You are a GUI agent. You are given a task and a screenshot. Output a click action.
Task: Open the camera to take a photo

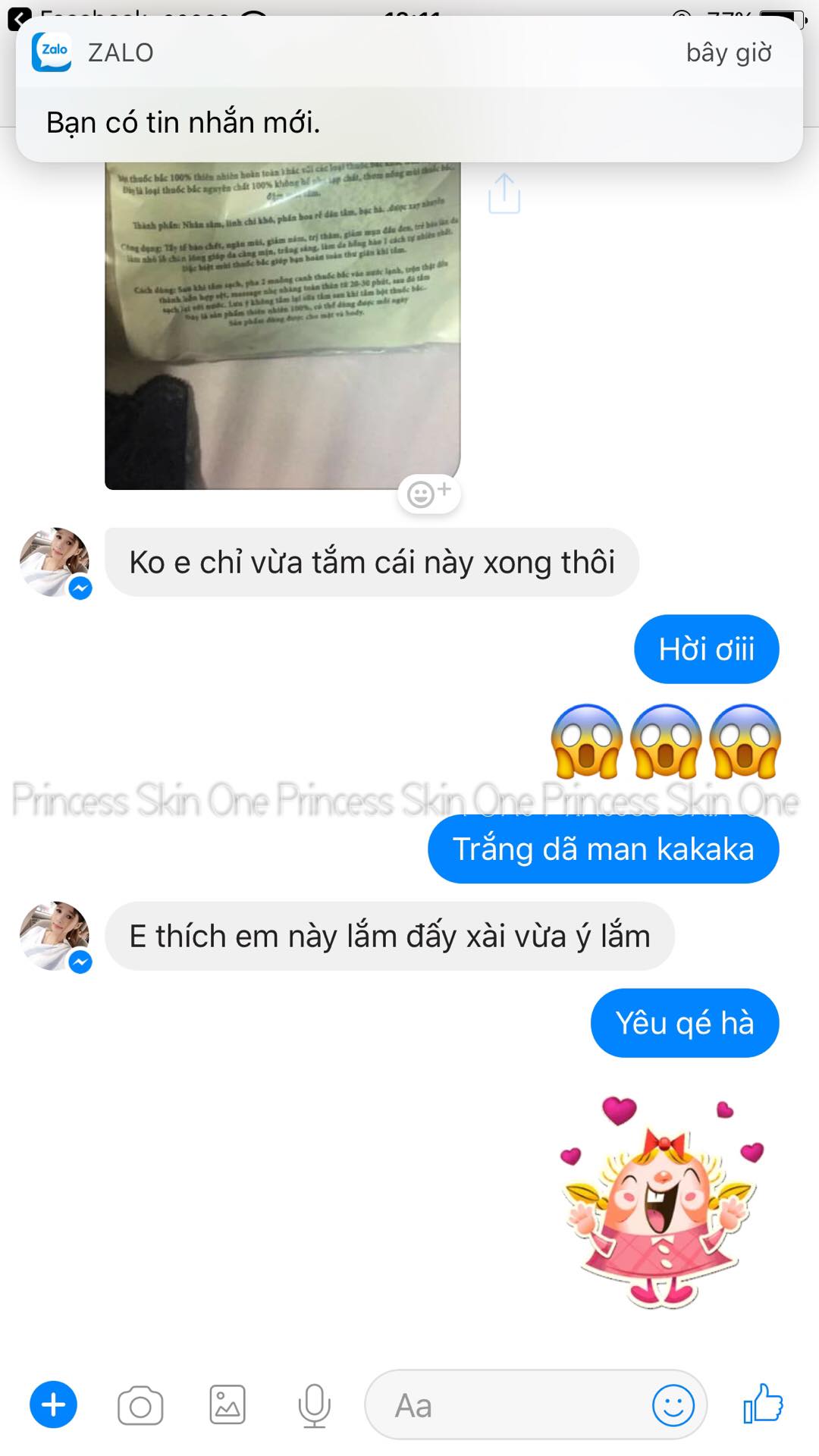(x=140, y=1406)
